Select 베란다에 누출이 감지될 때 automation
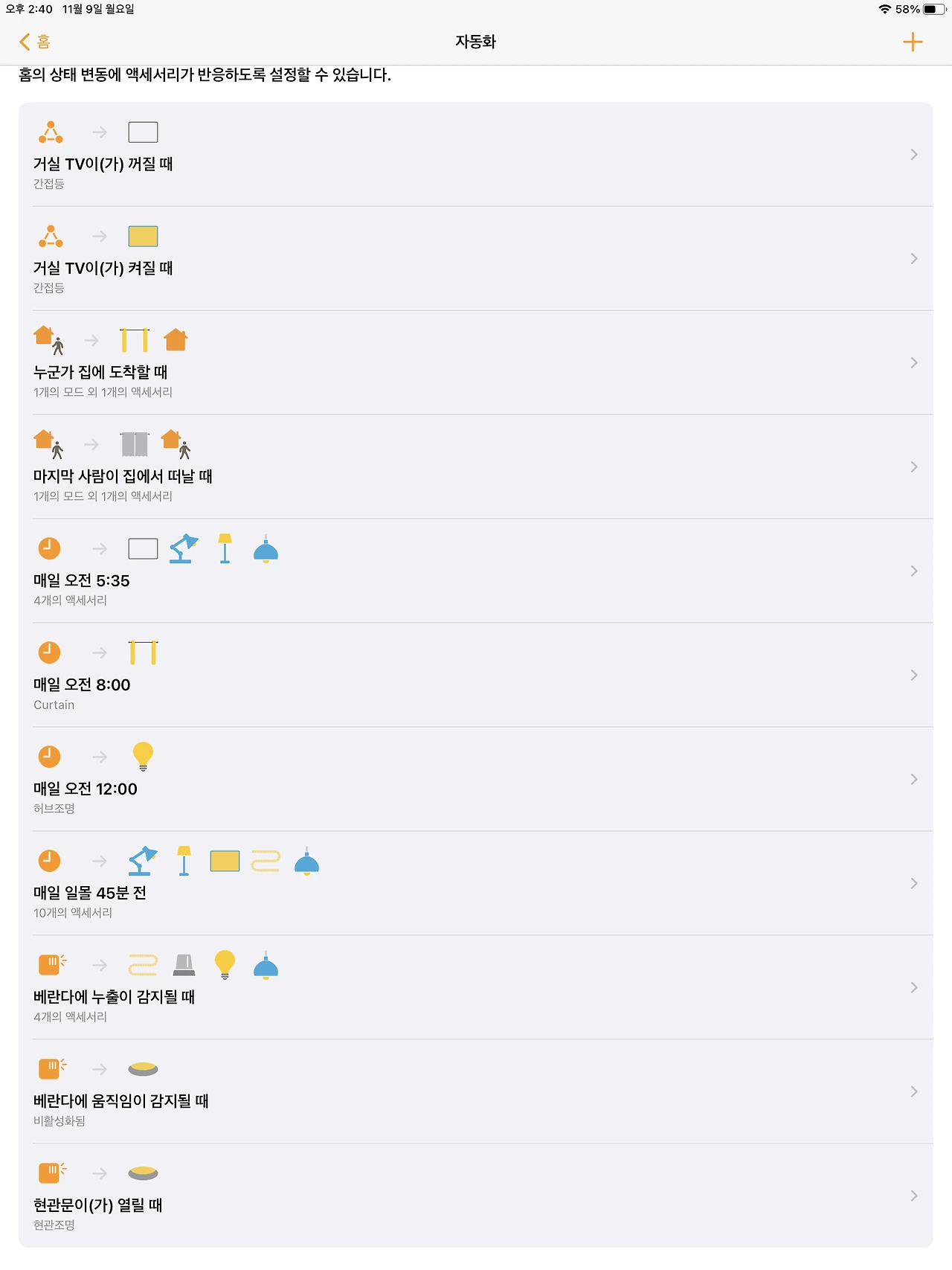This screenshot has height=1270, width=952. [476, 988]
